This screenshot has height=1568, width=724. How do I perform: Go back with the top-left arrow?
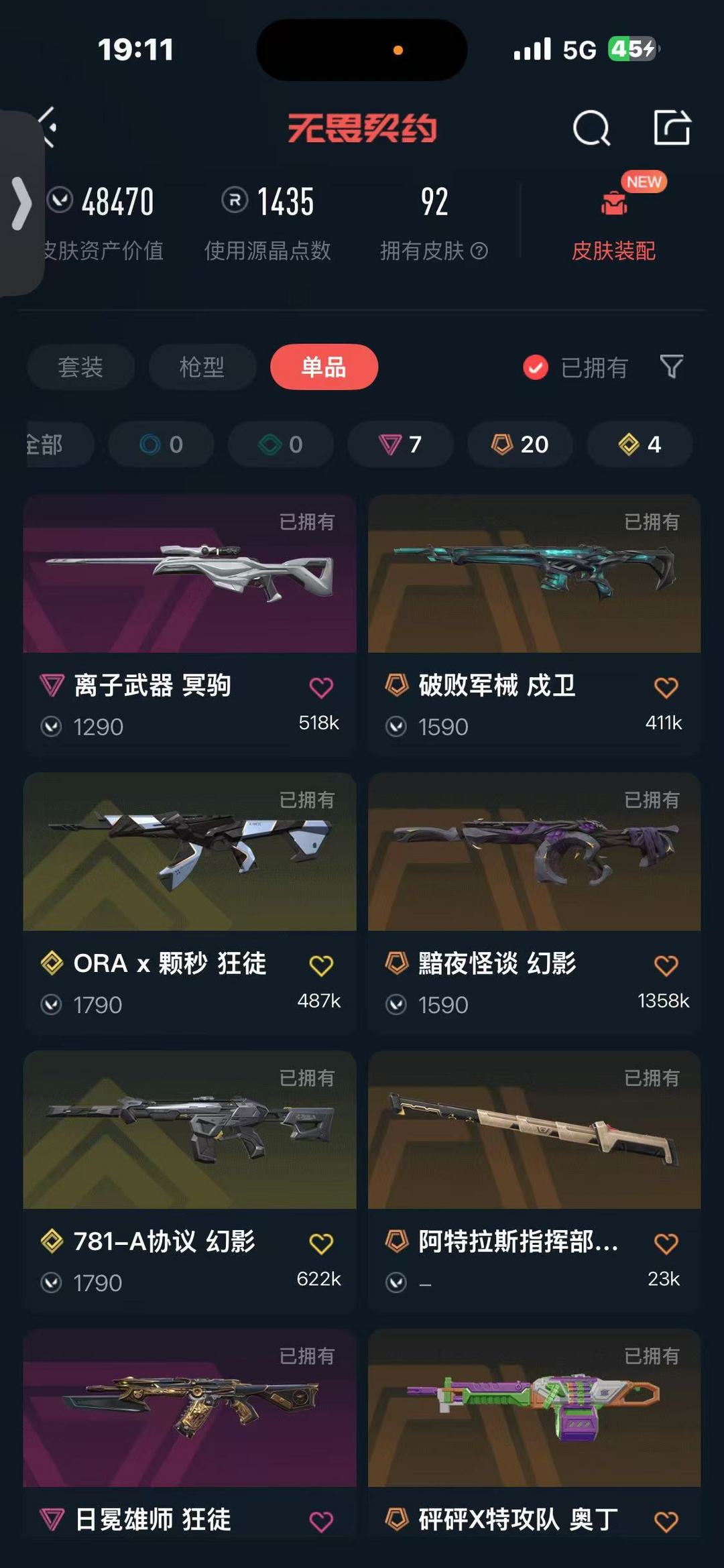coord(48,127)
